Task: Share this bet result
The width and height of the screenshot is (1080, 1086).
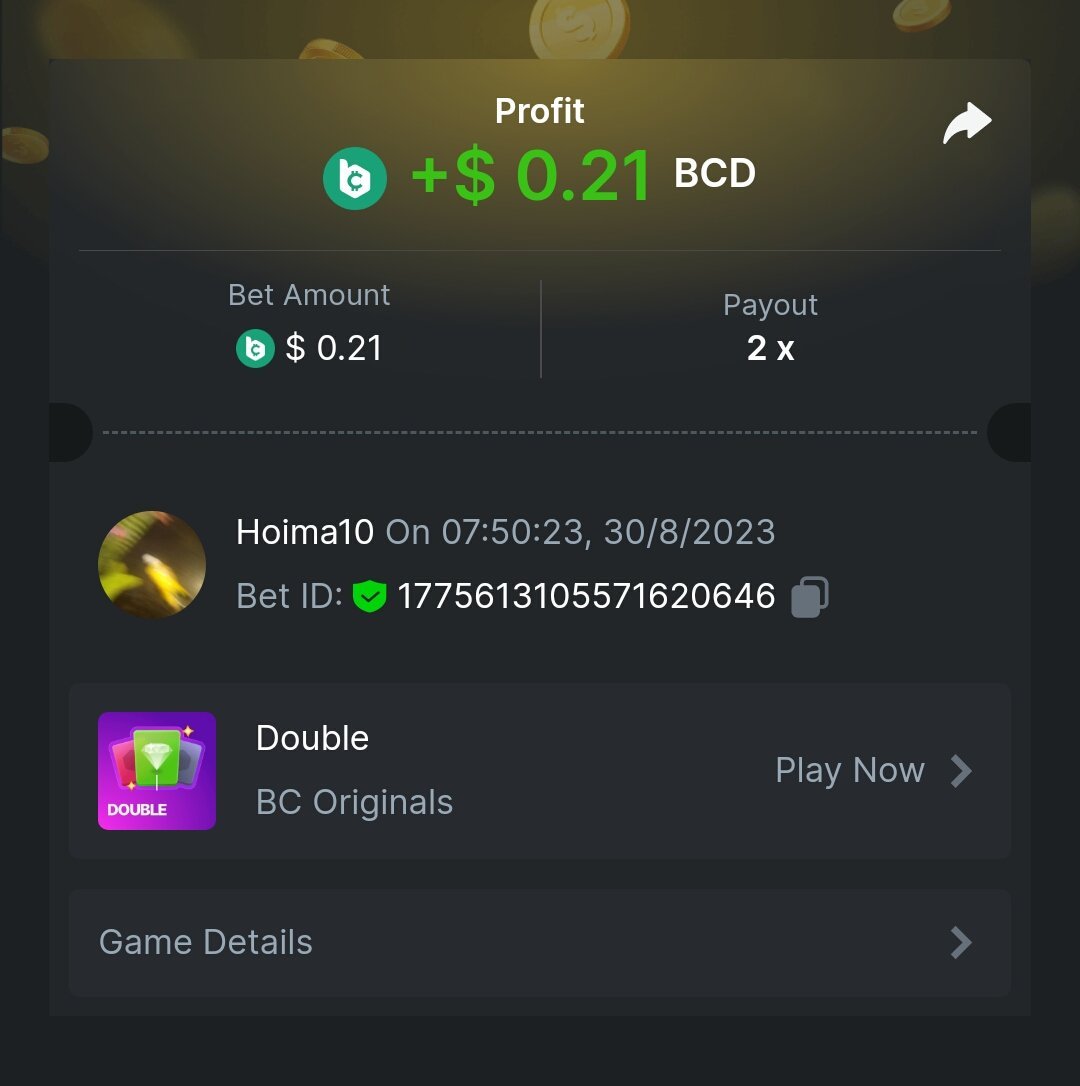Action: click(x=967, y=124)
